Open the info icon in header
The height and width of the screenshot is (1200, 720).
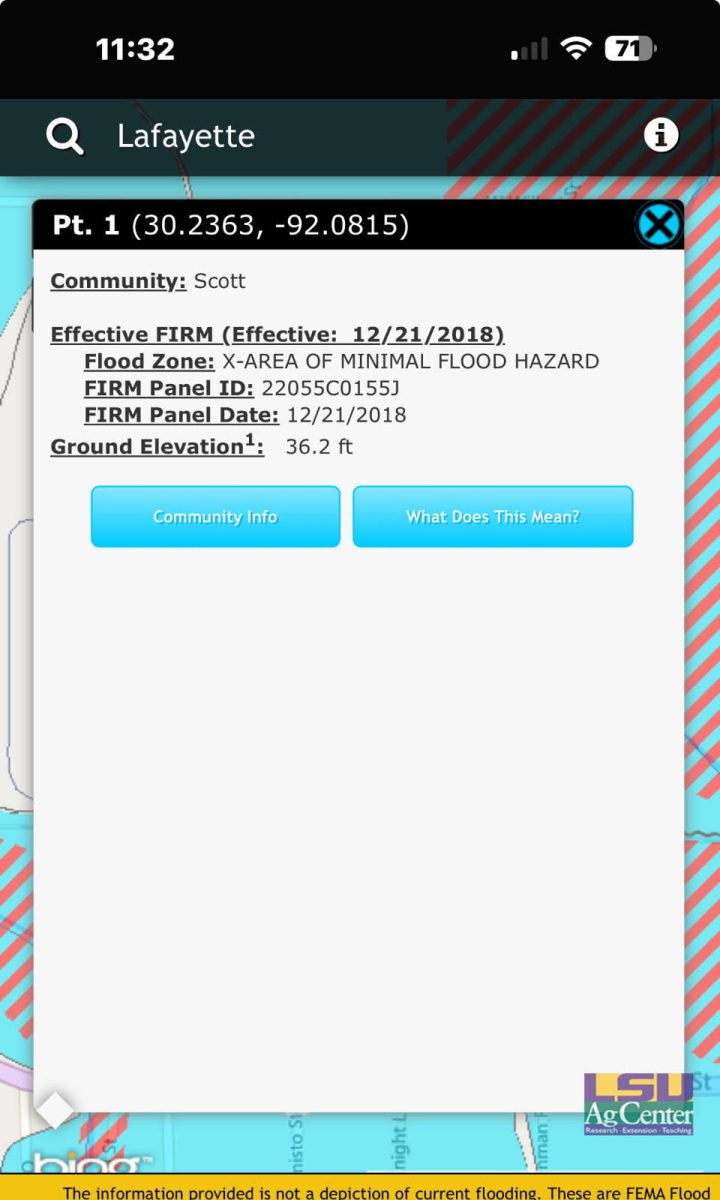[x=660, y=135]
